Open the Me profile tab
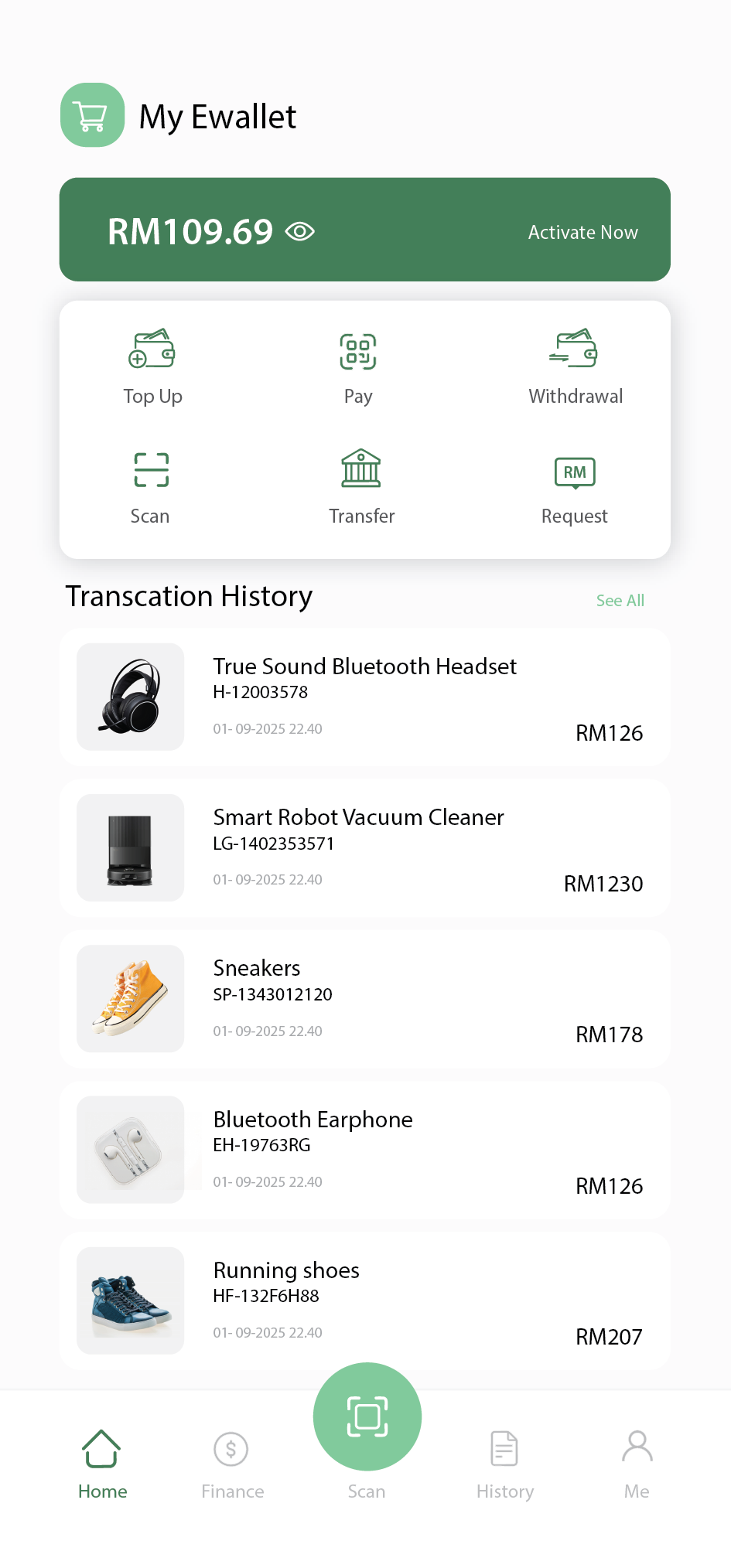This screenshot has height=1568, width=731. pos(637,1464)
